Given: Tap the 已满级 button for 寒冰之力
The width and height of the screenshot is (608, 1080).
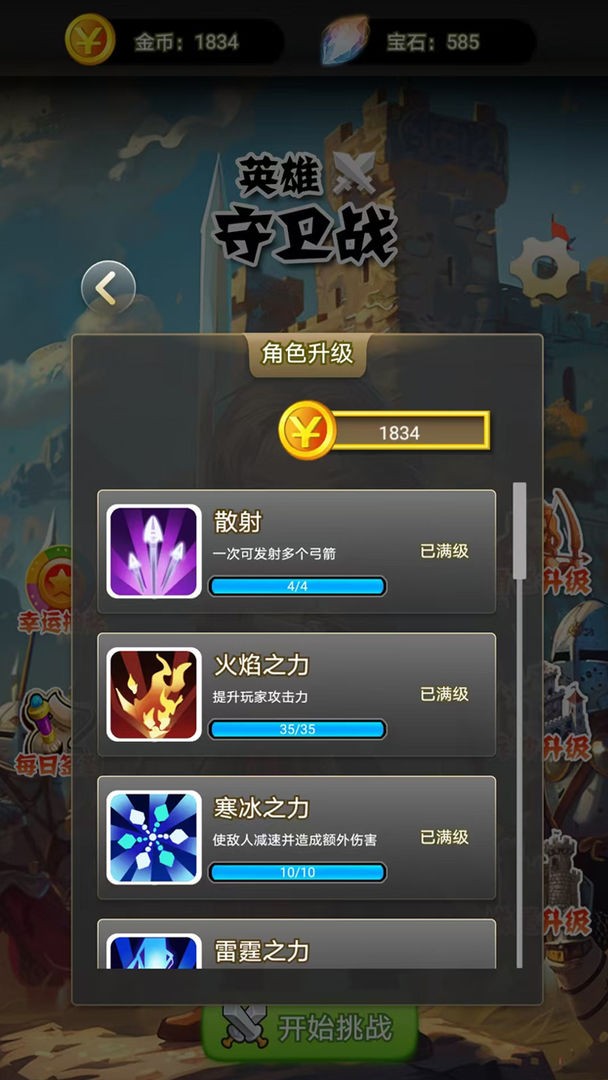Looking at the screenshot, I should tap(444, 837).
